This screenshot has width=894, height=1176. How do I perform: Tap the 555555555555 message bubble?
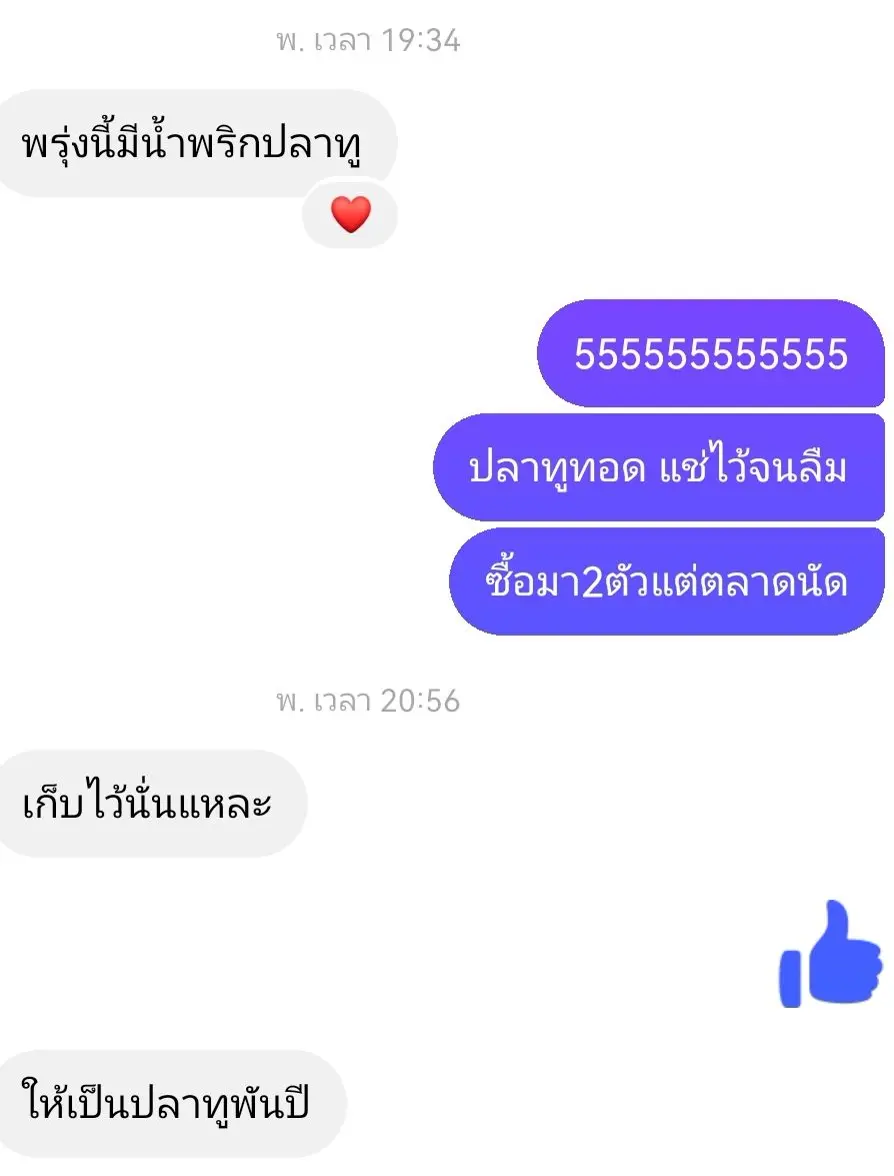(x=710, y=354)
